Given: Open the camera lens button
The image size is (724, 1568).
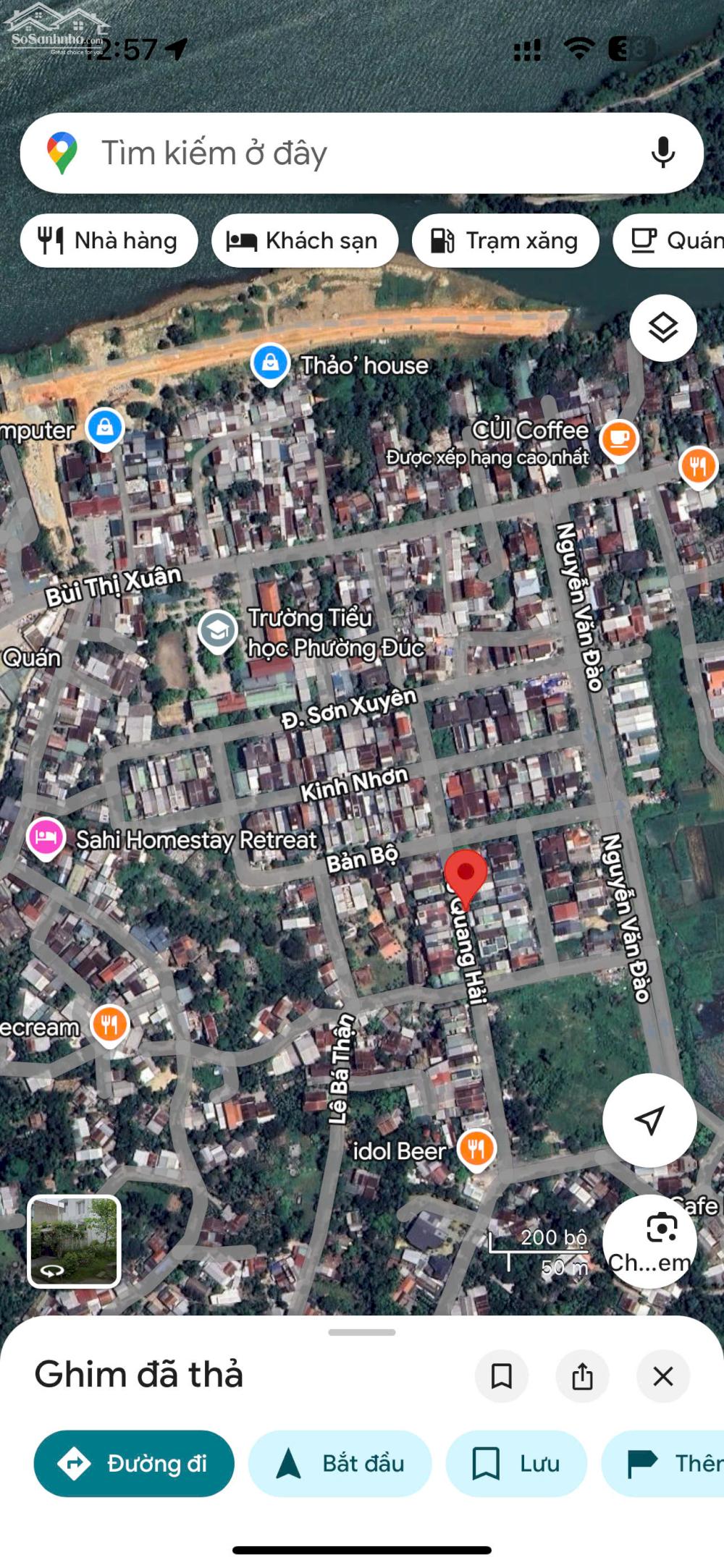Looking at the screenshot, I should [x=661, y=1228].
